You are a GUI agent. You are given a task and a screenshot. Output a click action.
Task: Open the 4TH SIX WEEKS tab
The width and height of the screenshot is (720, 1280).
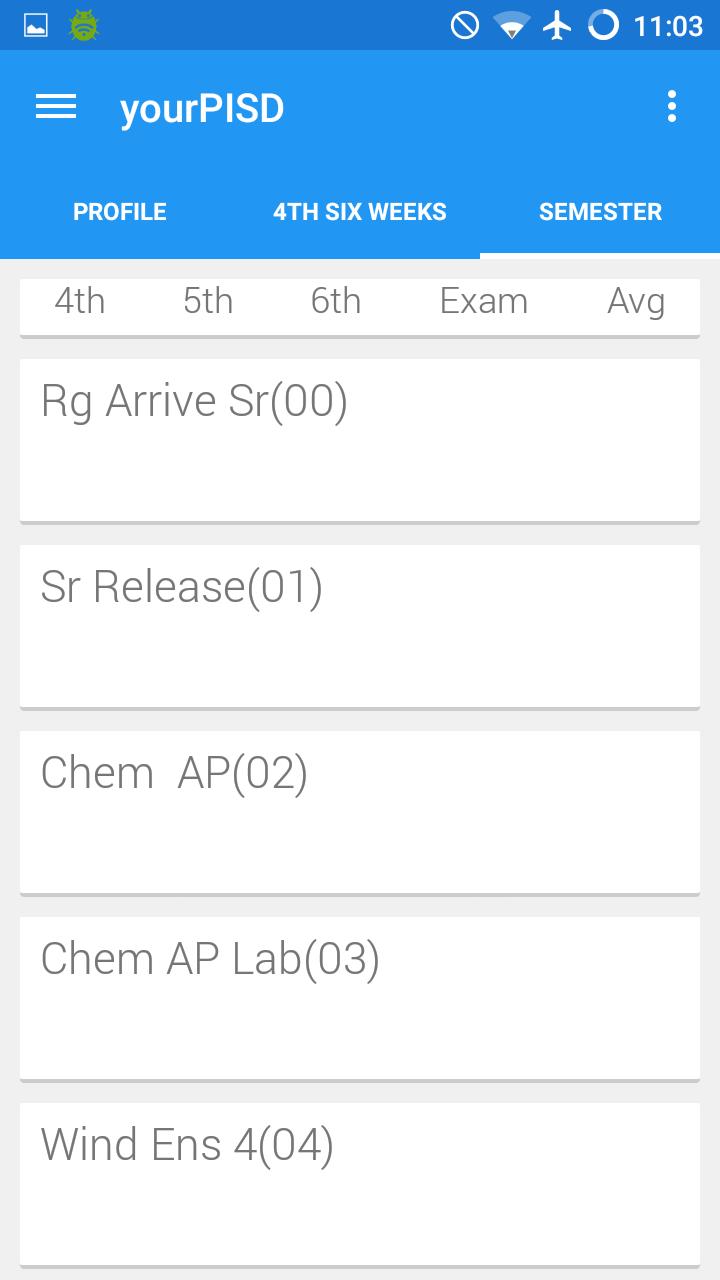[359, 211]
